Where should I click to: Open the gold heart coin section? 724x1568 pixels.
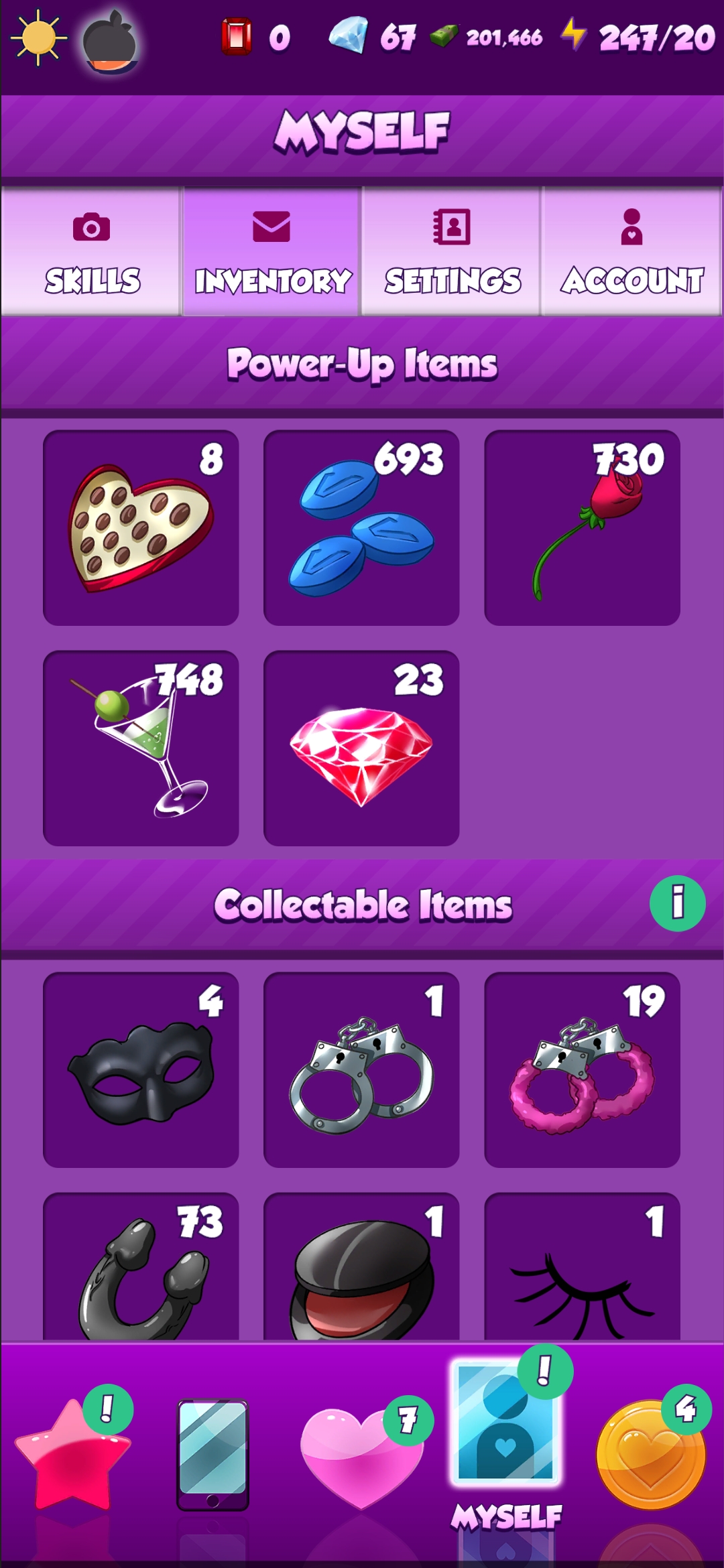(x=650, y=1454)
